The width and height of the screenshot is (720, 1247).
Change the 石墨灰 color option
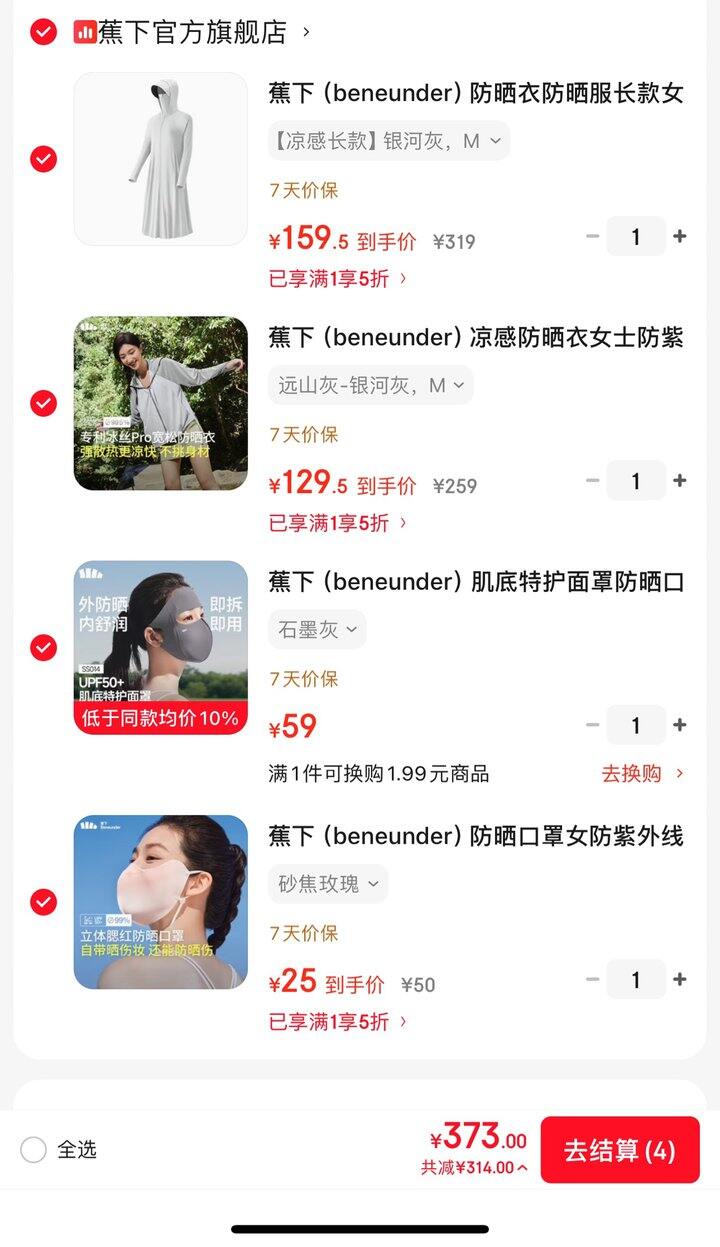(x=317, y=630)
